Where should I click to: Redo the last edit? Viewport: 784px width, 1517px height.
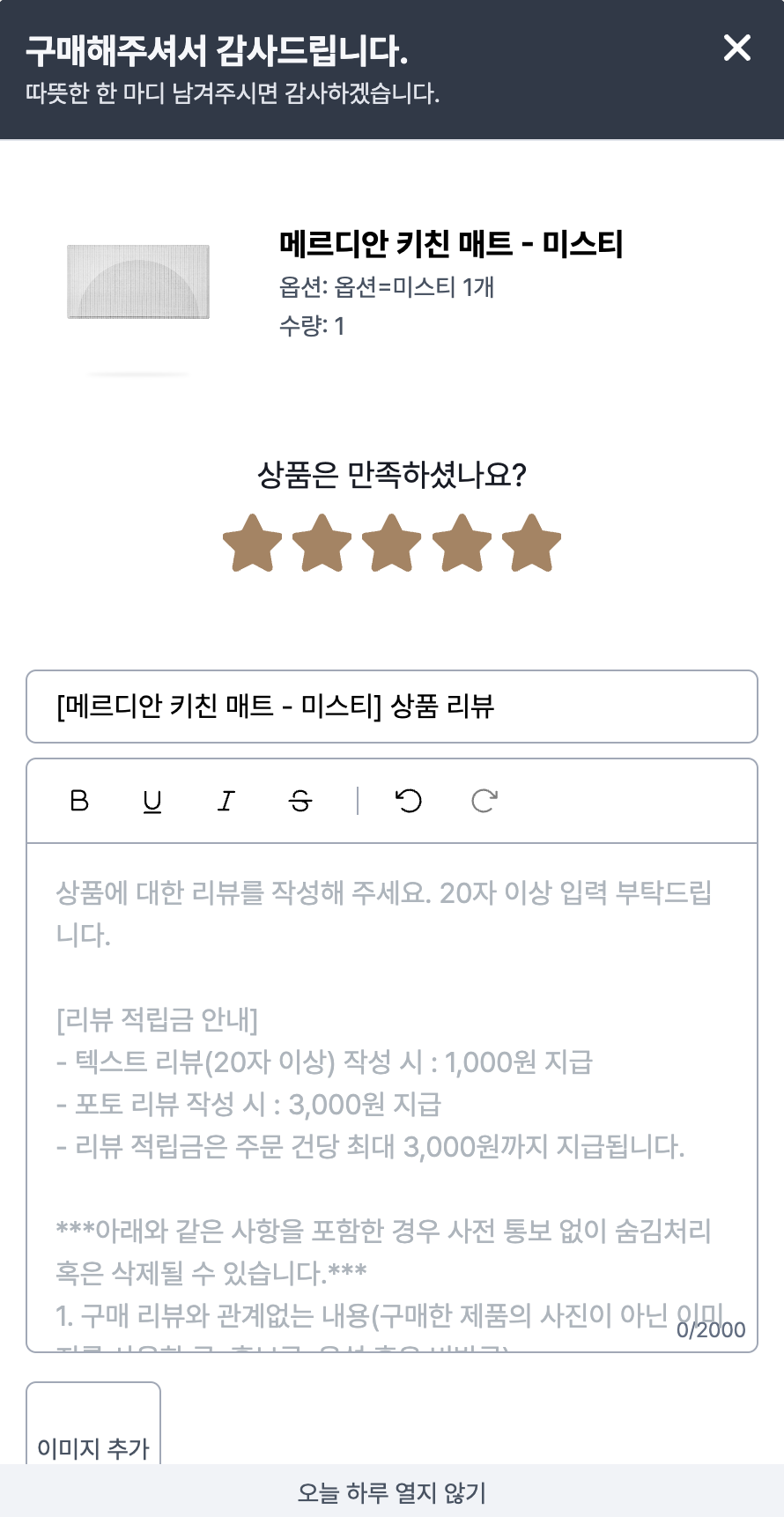[x=484, y=801]
